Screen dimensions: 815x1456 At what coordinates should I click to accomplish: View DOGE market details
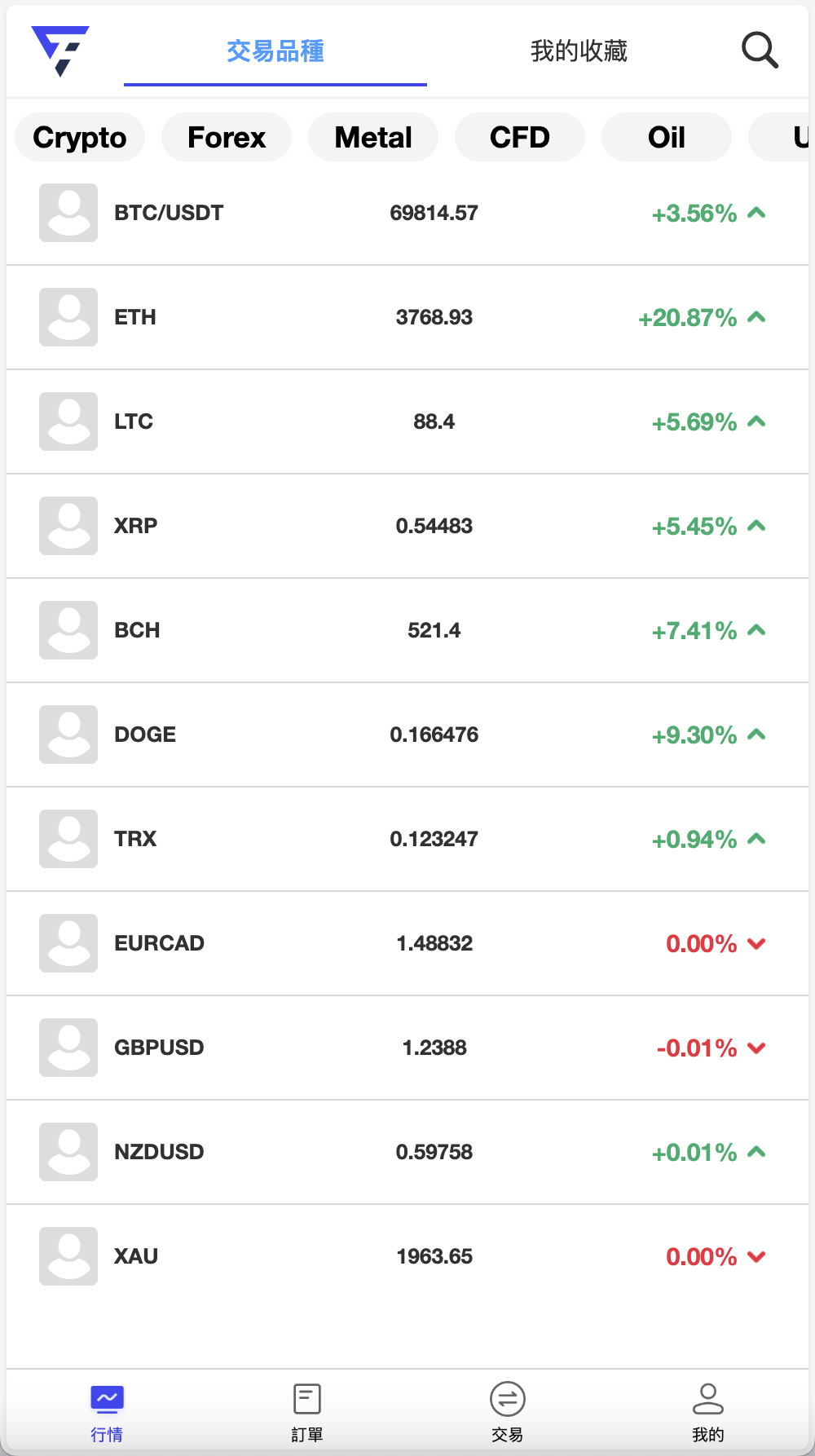tap(407, 735)
